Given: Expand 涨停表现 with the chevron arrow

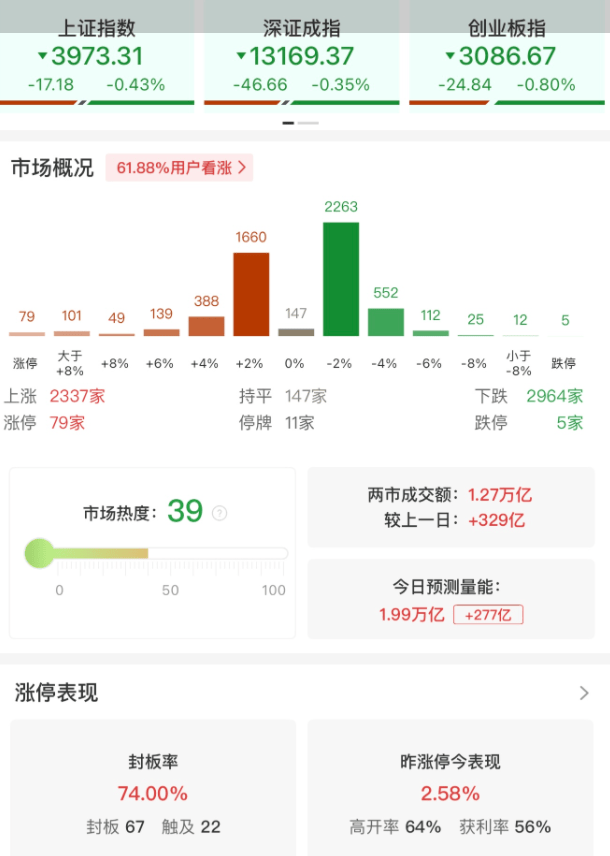Looking at the screenshot, I should (584, 693).
